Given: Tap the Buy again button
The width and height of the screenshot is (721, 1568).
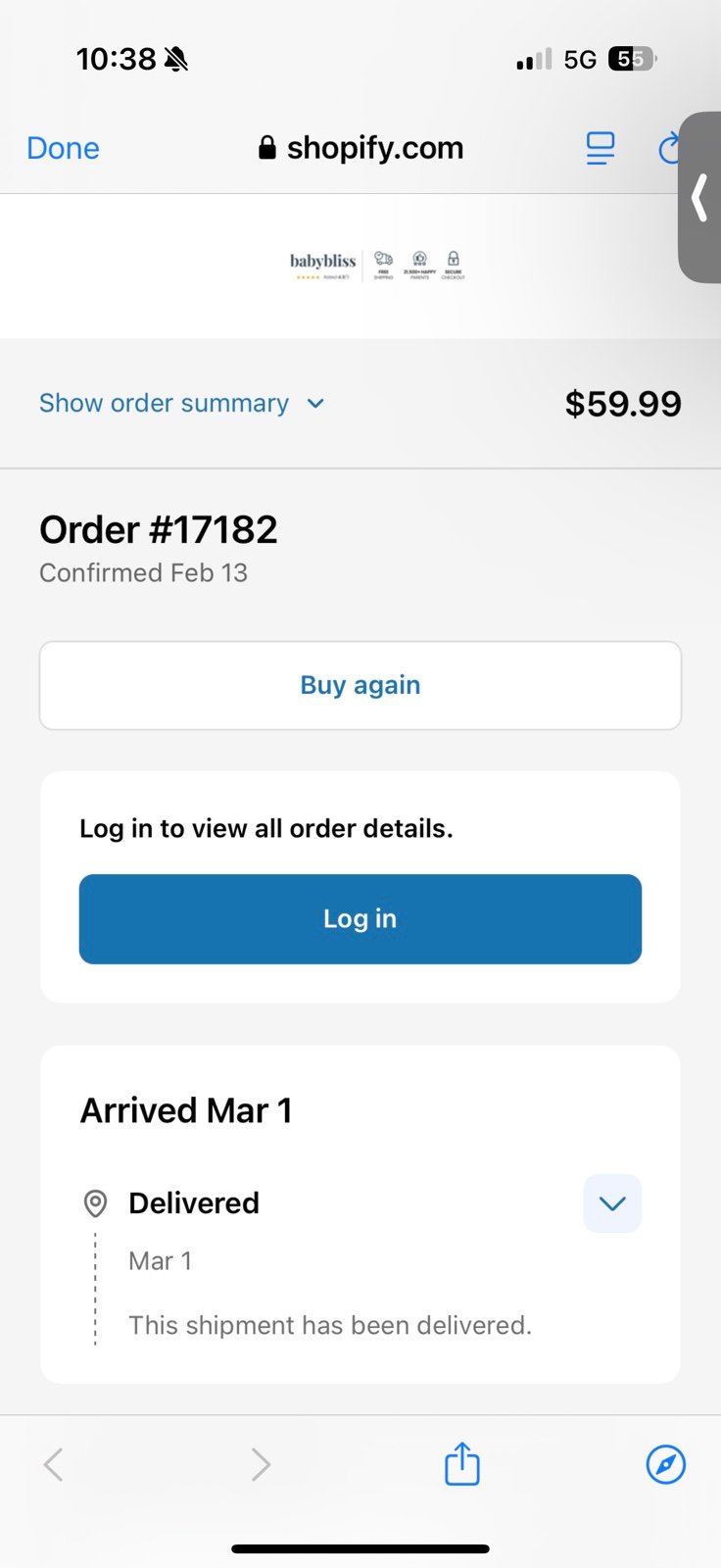Looking at the screenshot, I should point(360,685).
